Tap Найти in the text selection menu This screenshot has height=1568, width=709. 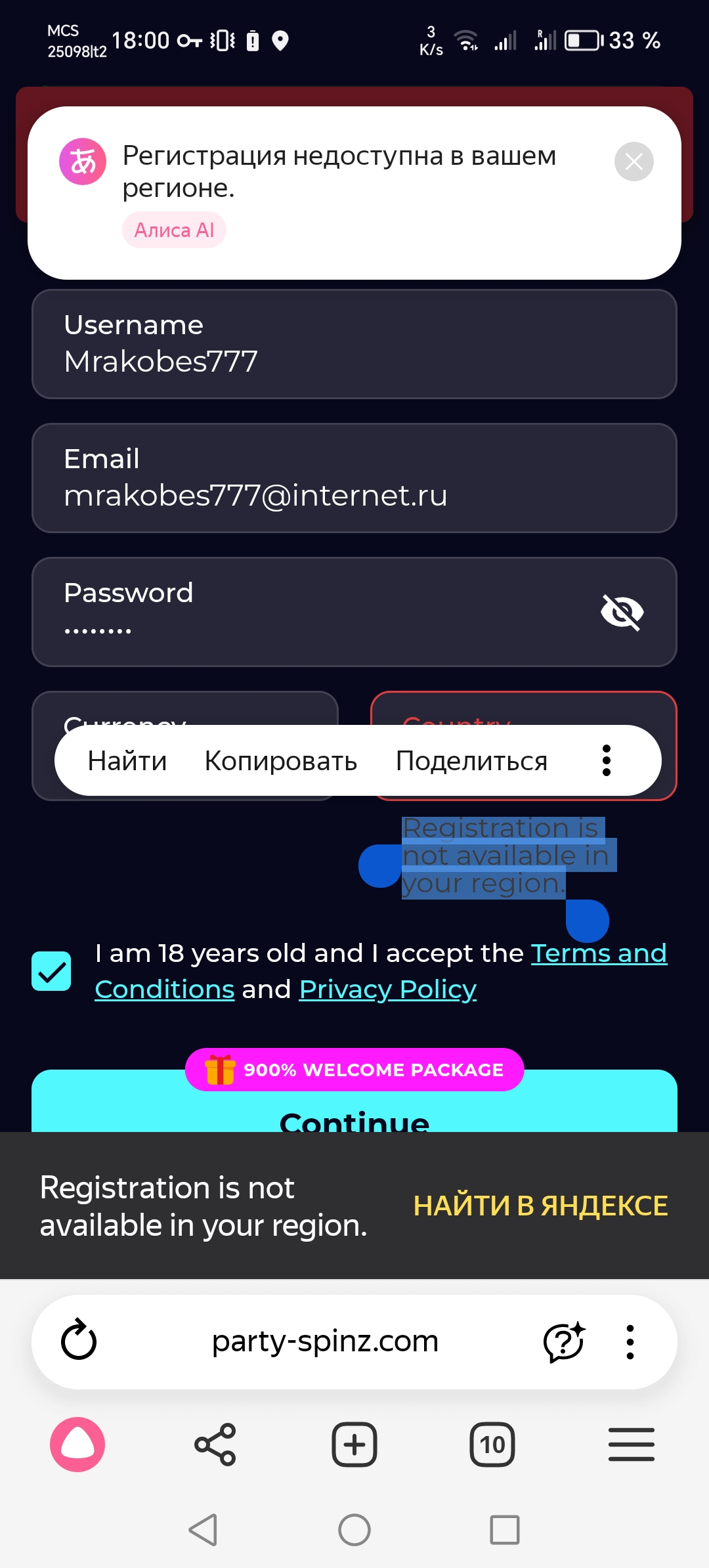click(x=127, y=761)
